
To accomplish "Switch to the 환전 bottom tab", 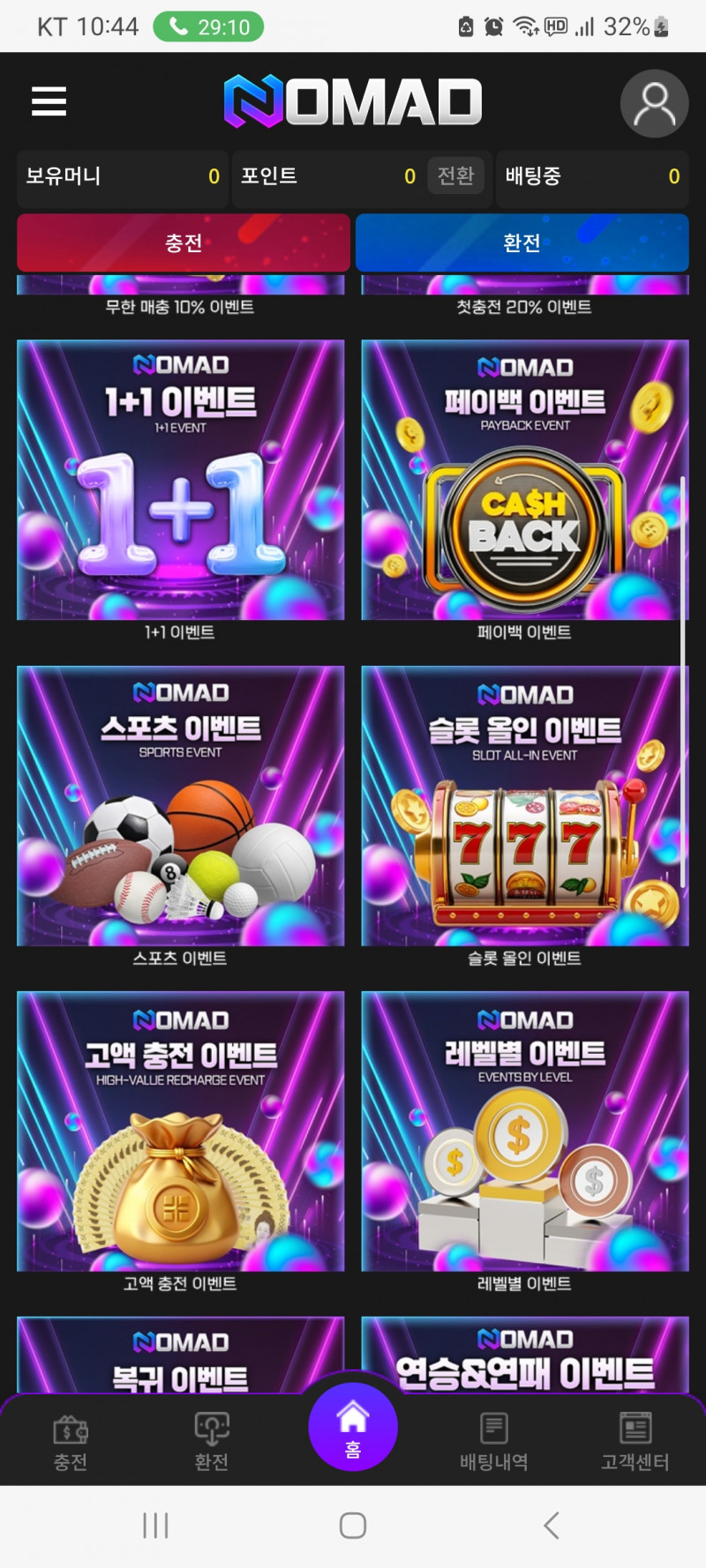I will [x=212, y=1443].
